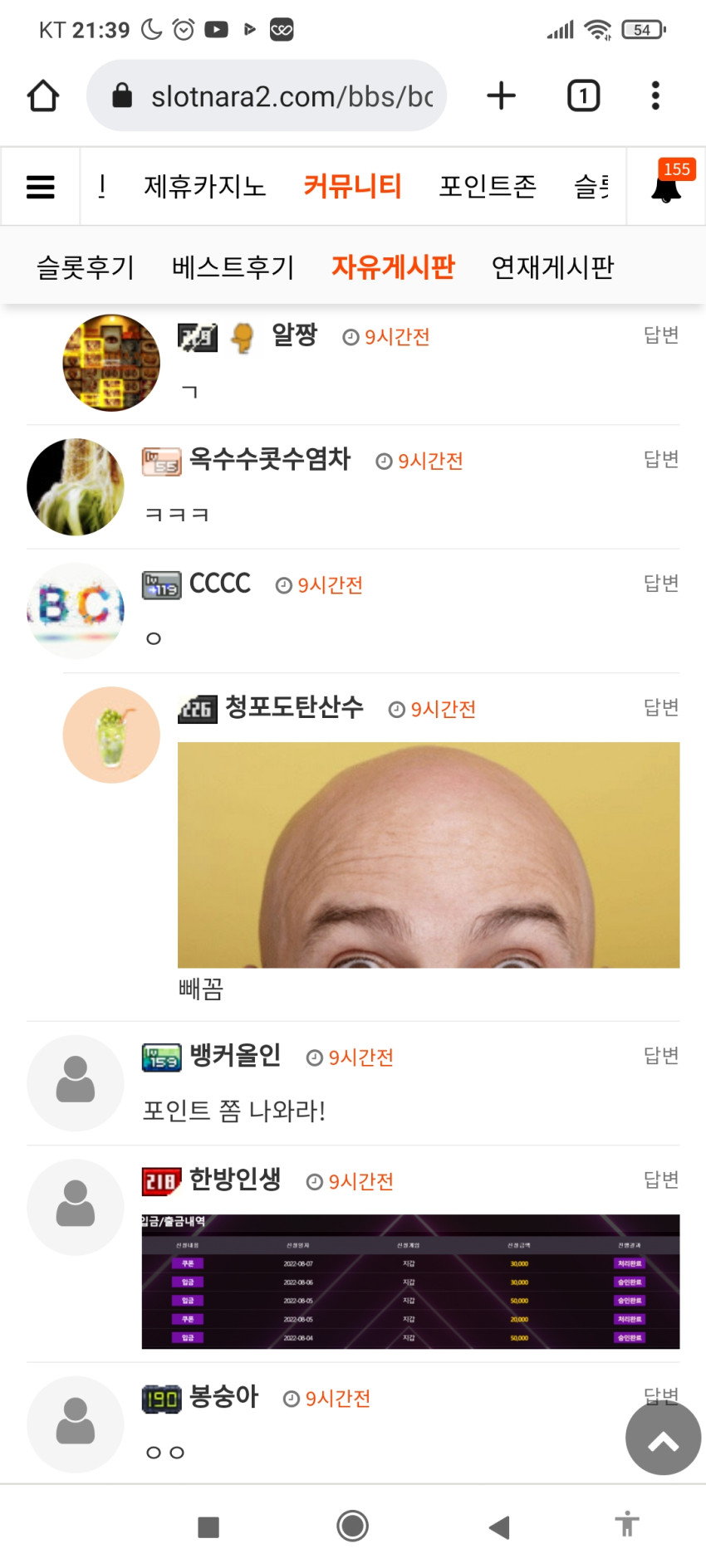Viewport: 706px width, 1568px height.
Task: Open the browser overflow menu
Action: pos(655,95)
